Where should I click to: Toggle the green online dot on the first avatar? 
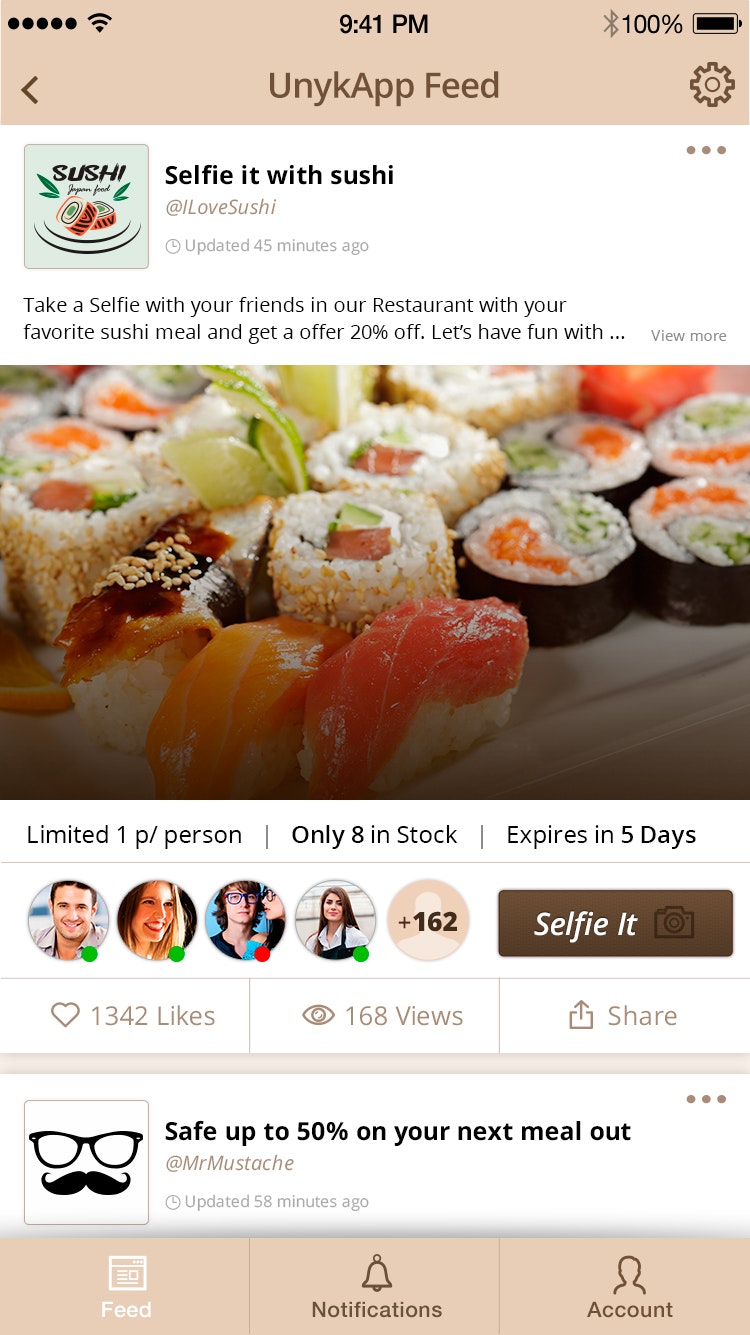point(91,955)
